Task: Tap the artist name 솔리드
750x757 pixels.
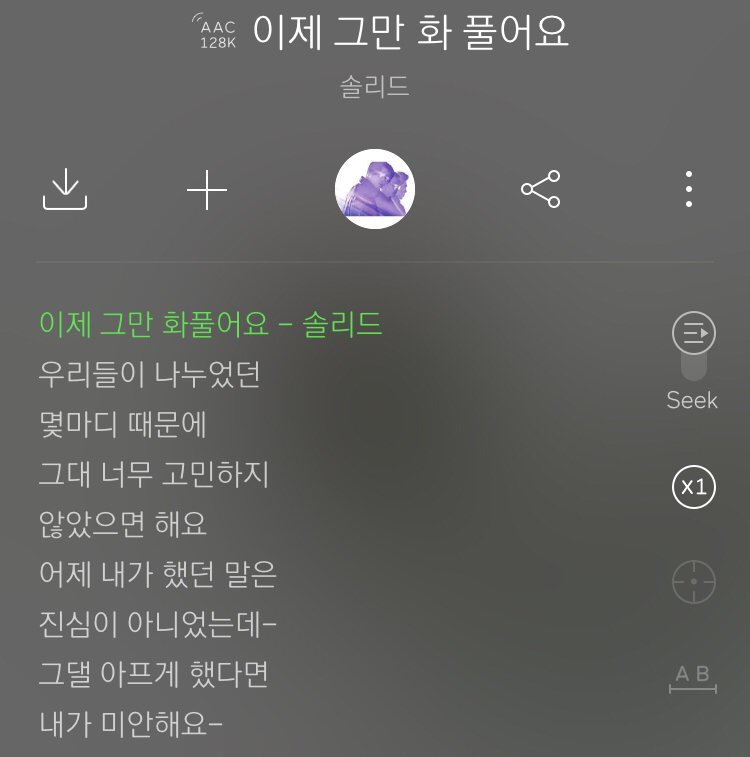Action: [374, 87]
